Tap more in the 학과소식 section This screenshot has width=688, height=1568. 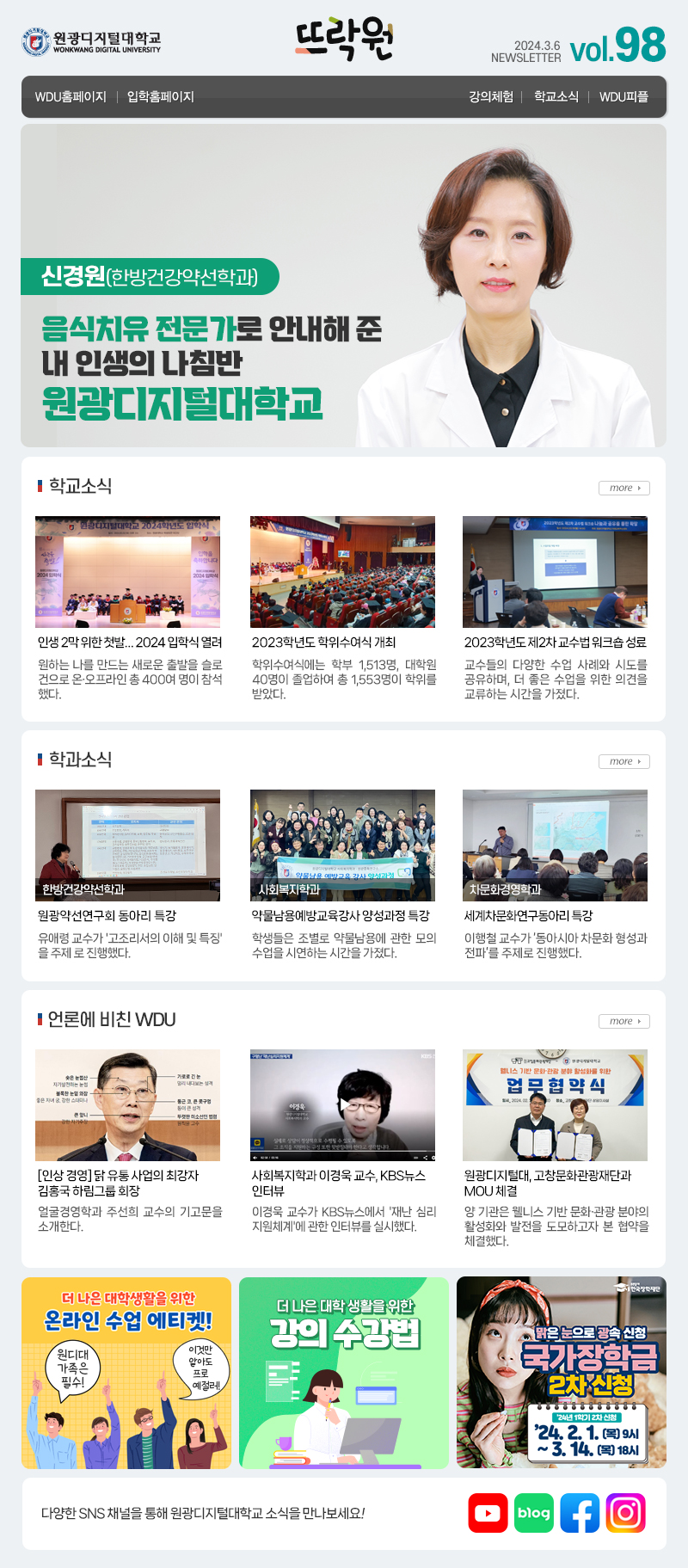tap(623, 761)
